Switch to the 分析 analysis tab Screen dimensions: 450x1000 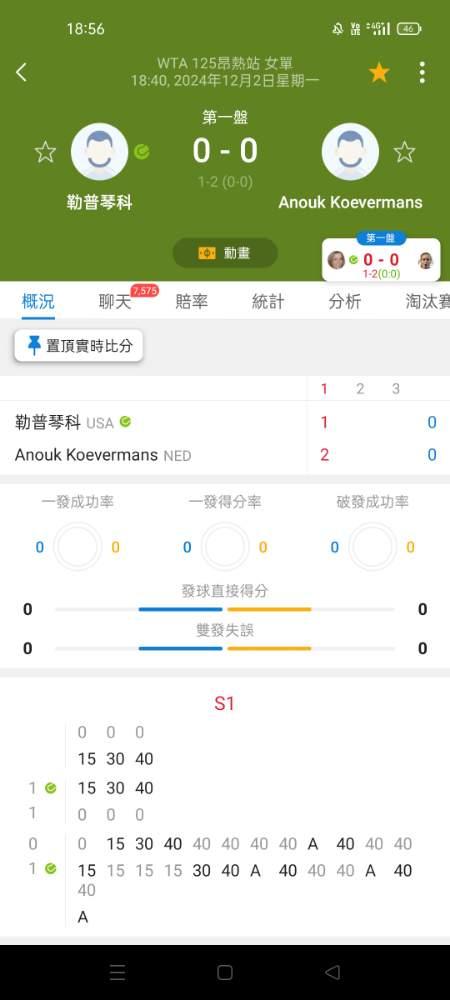pos(345,301)
